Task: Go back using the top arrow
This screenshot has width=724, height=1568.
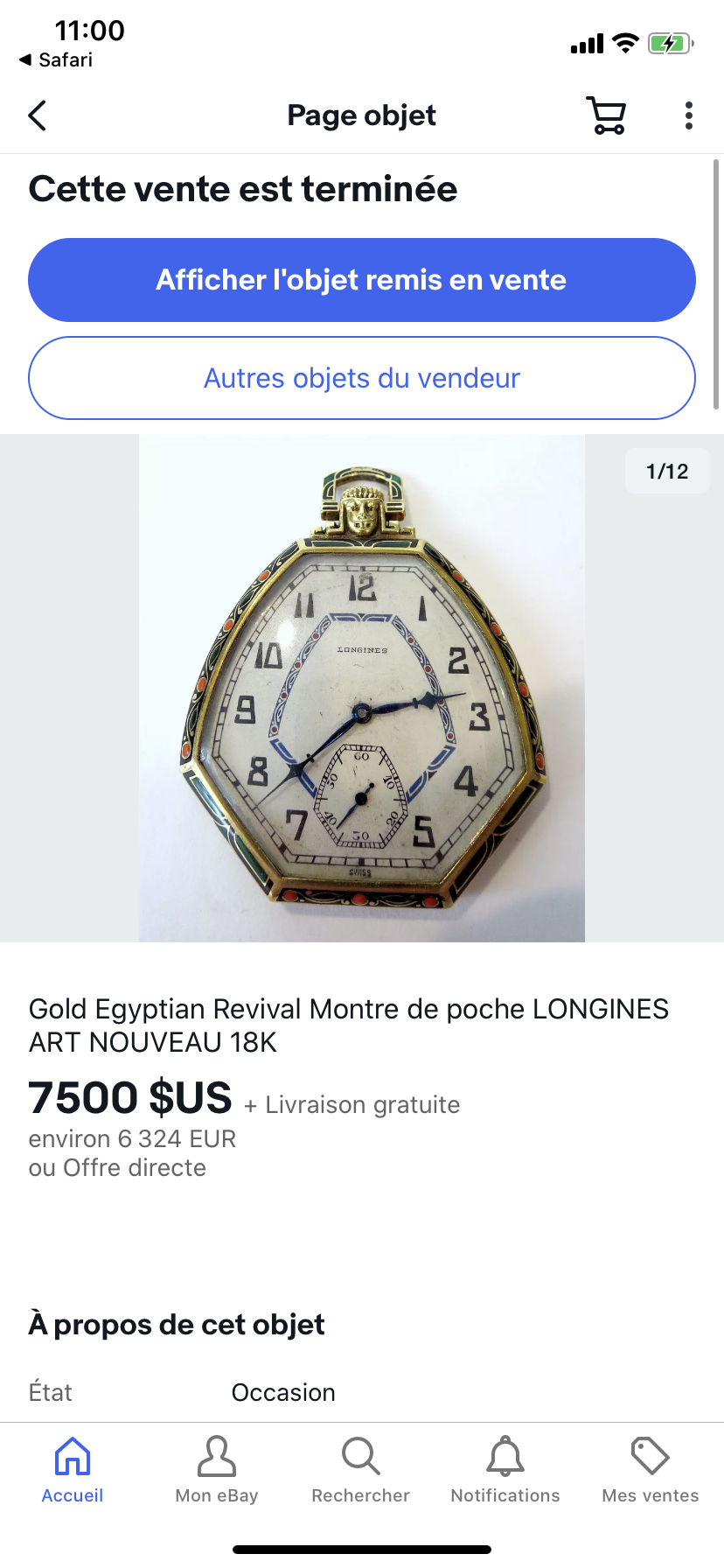Action: (38, 115)
